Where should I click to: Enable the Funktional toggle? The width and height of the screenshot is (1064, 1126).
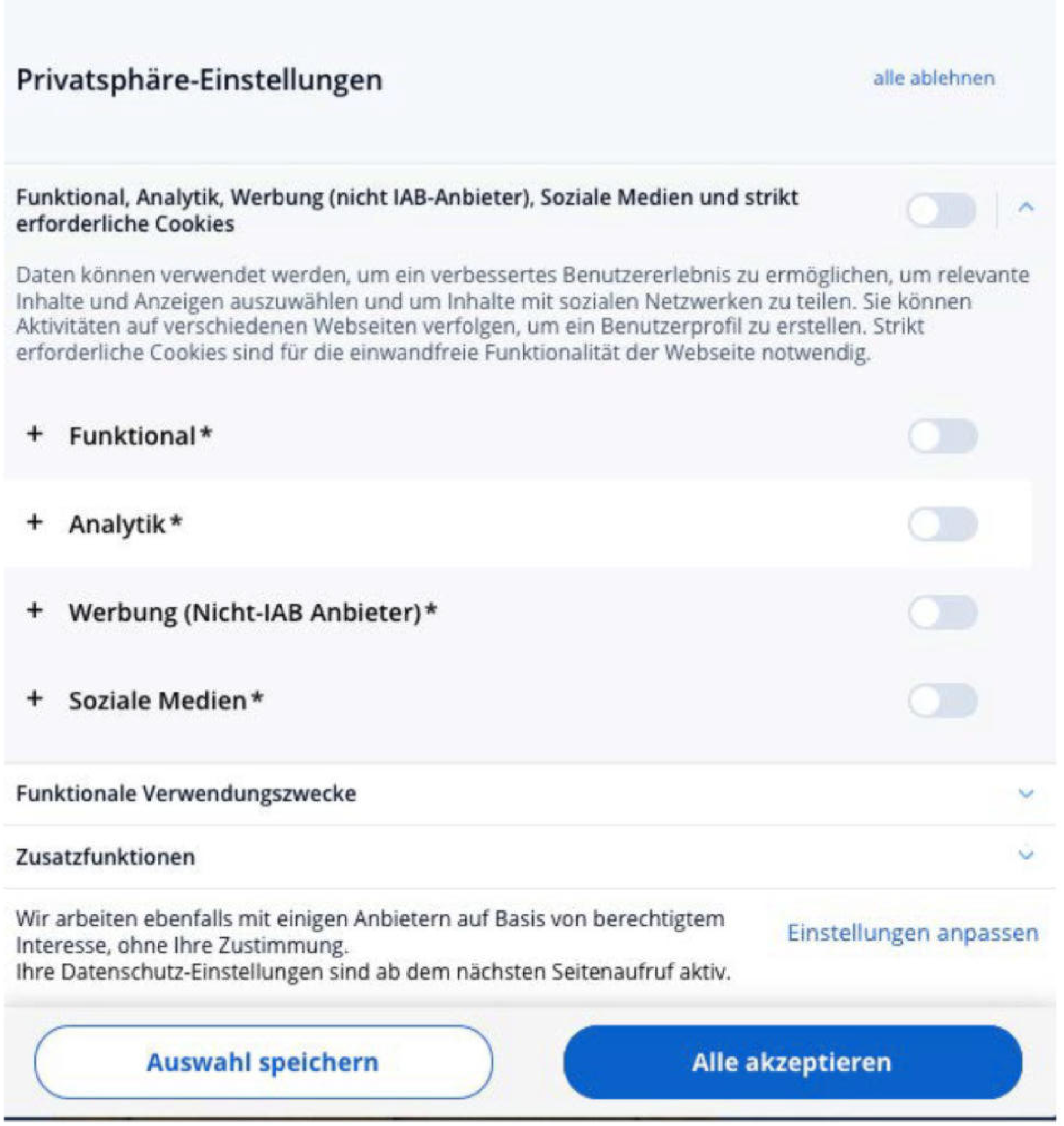942,435
